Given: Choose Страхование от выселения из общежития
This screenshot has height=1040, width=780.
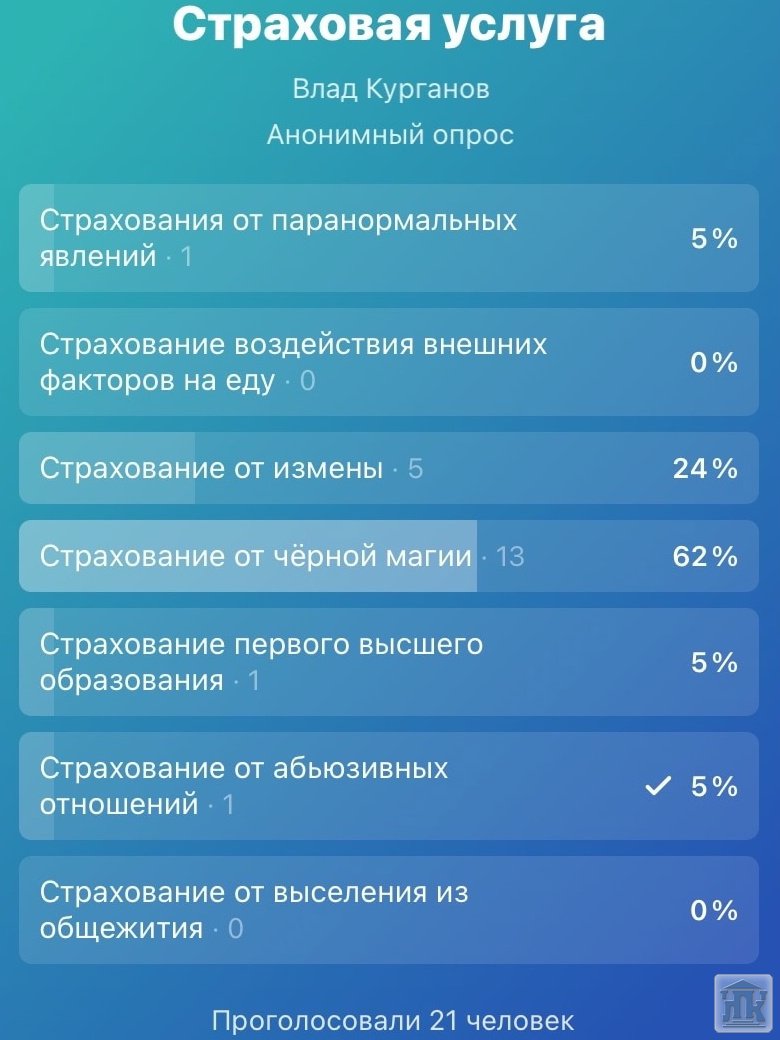Looking at the screenshot, I should coord(388,910).
